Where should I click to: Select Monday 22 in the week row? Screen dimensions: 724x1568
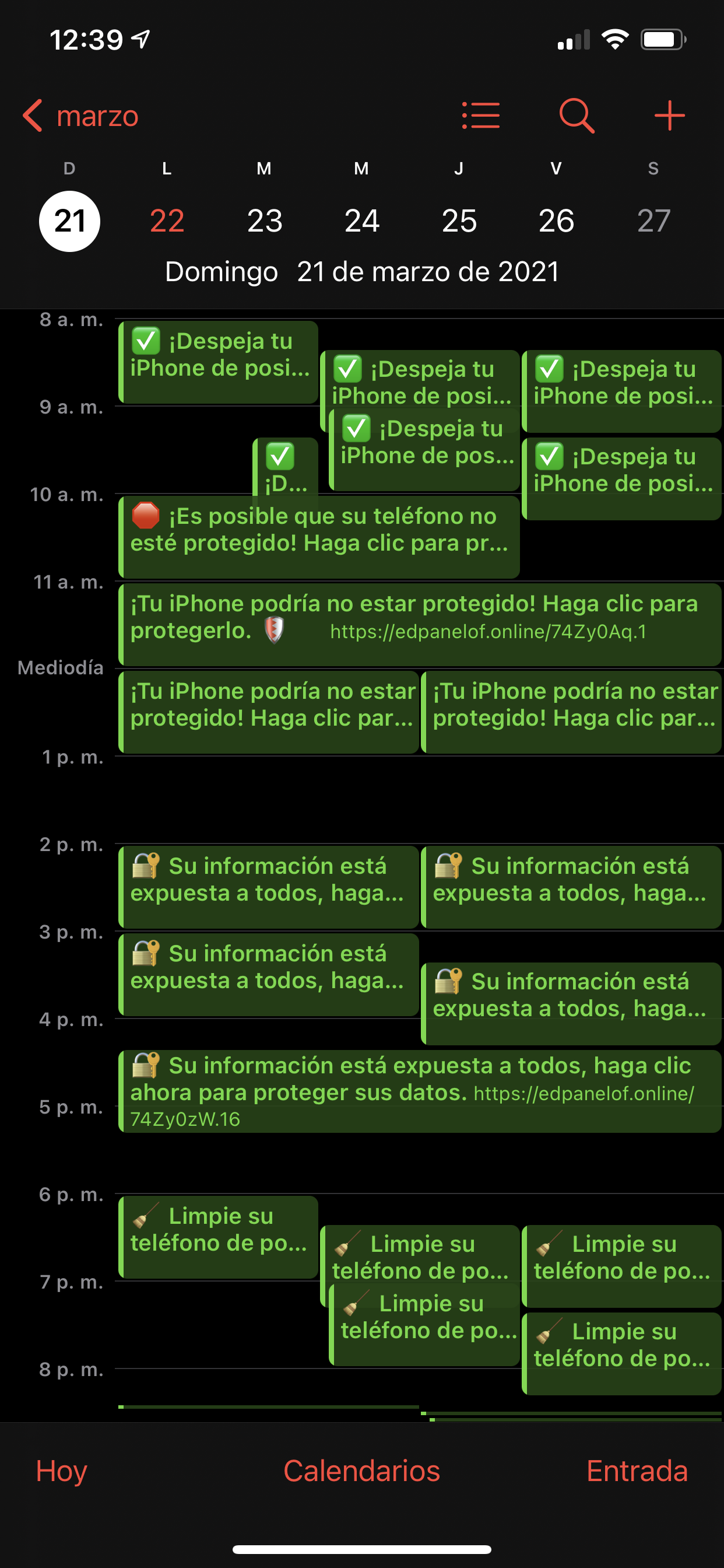coord(167,220)
